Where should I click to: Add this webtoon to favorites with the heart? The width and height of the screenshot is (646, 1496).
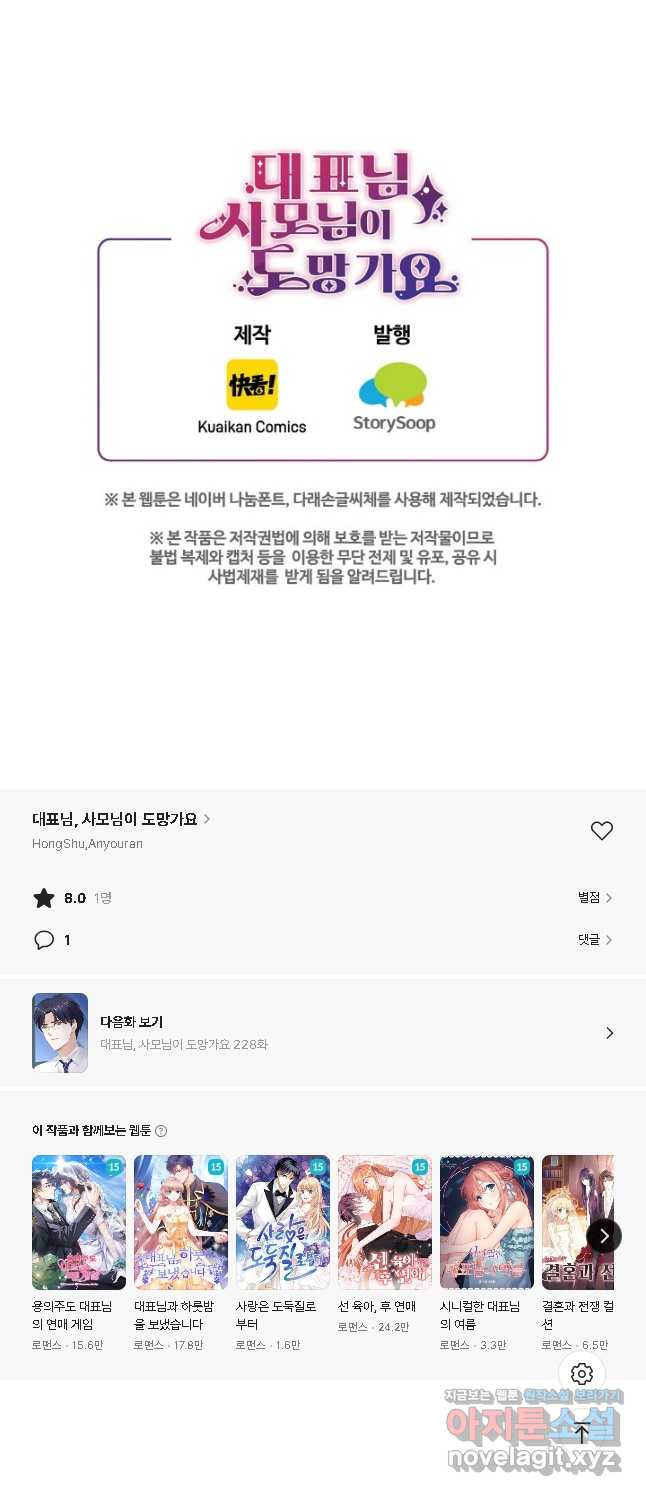601,831
